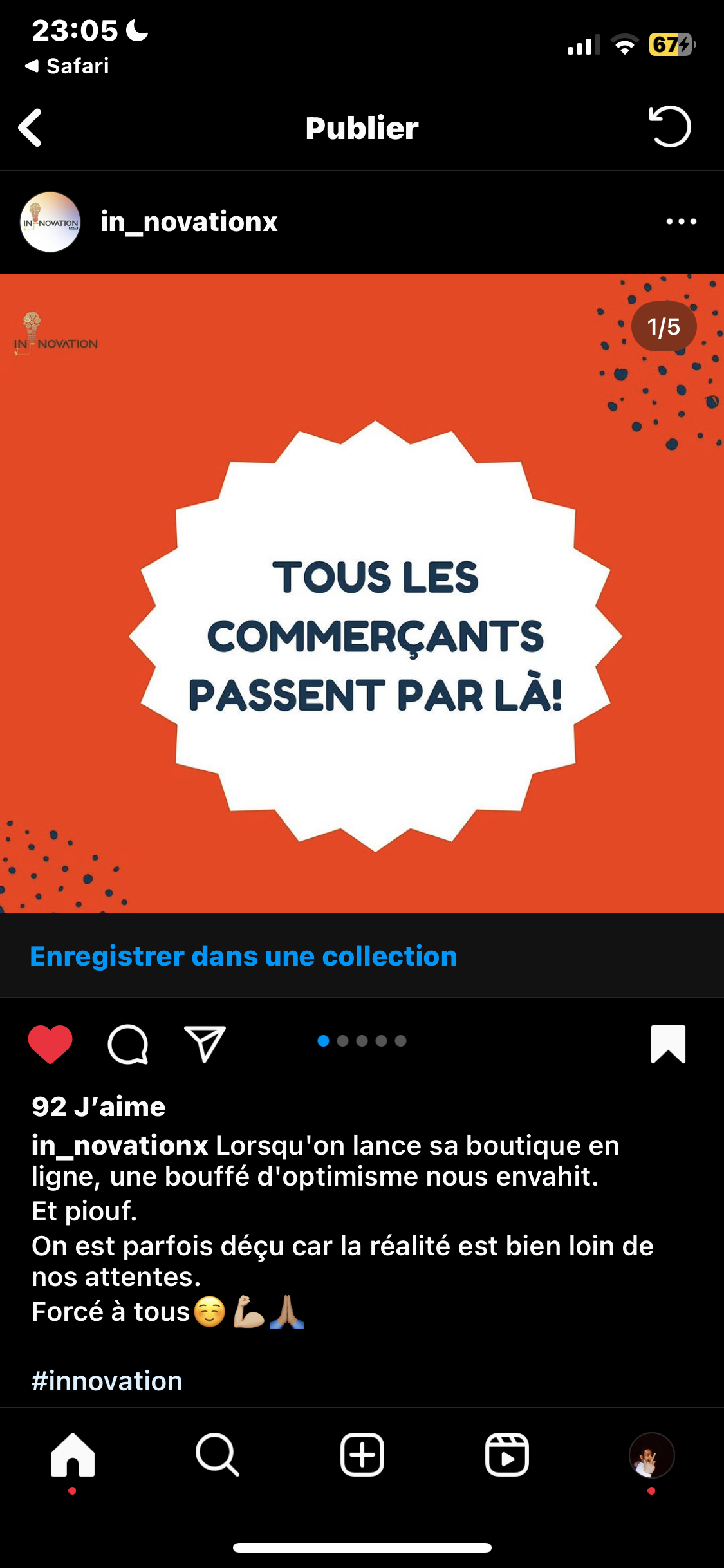The width and height of the screenshot is (724, 1568).
Task: Tap Enregistrer dans une collection
Action: (243, 956)
